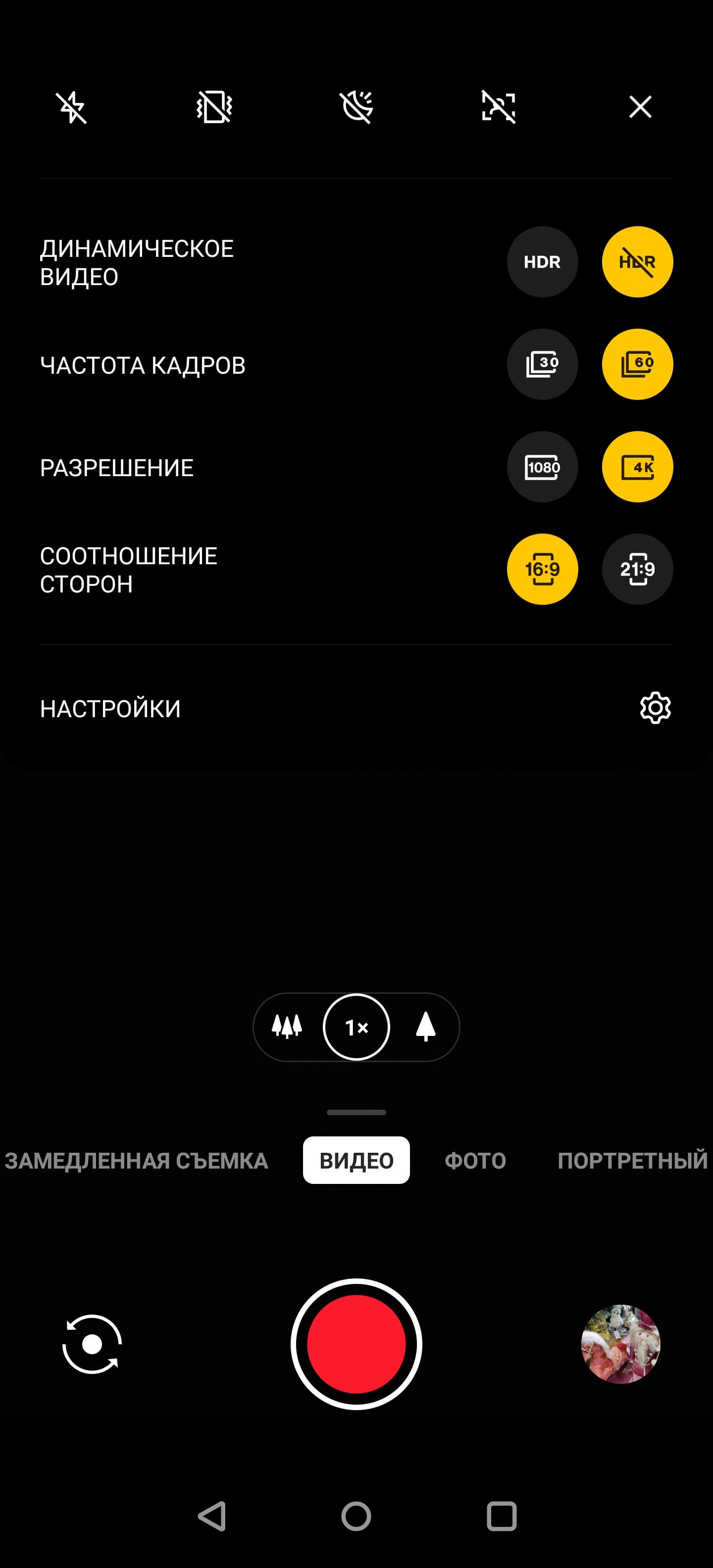Choose 4K resolution
The height and width of the screenshot is (1568, 713).
637,467
